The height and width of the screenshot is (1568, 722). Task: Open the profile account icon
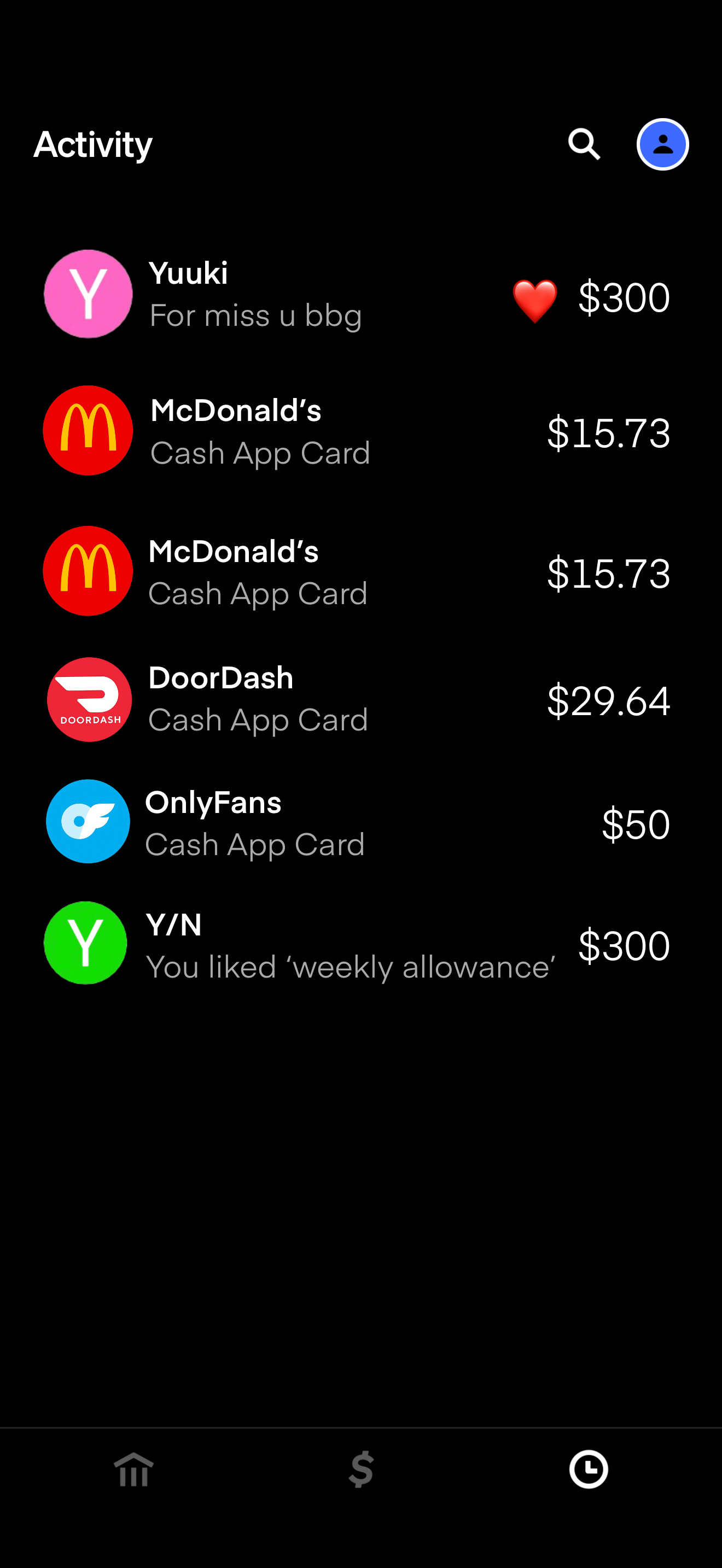(662, 144)
